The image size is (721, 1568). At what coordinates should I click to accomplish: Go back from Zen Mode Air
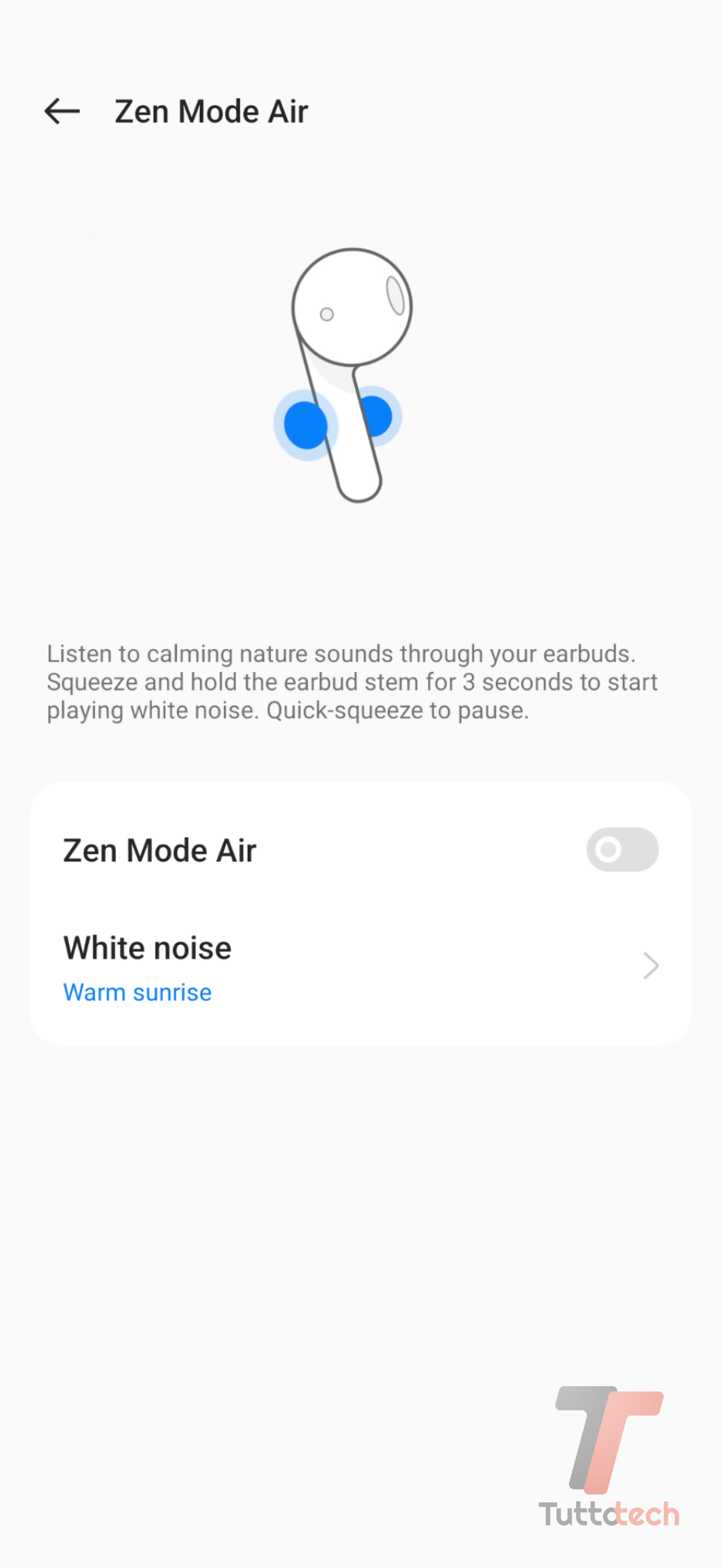(x=62, y=111)
